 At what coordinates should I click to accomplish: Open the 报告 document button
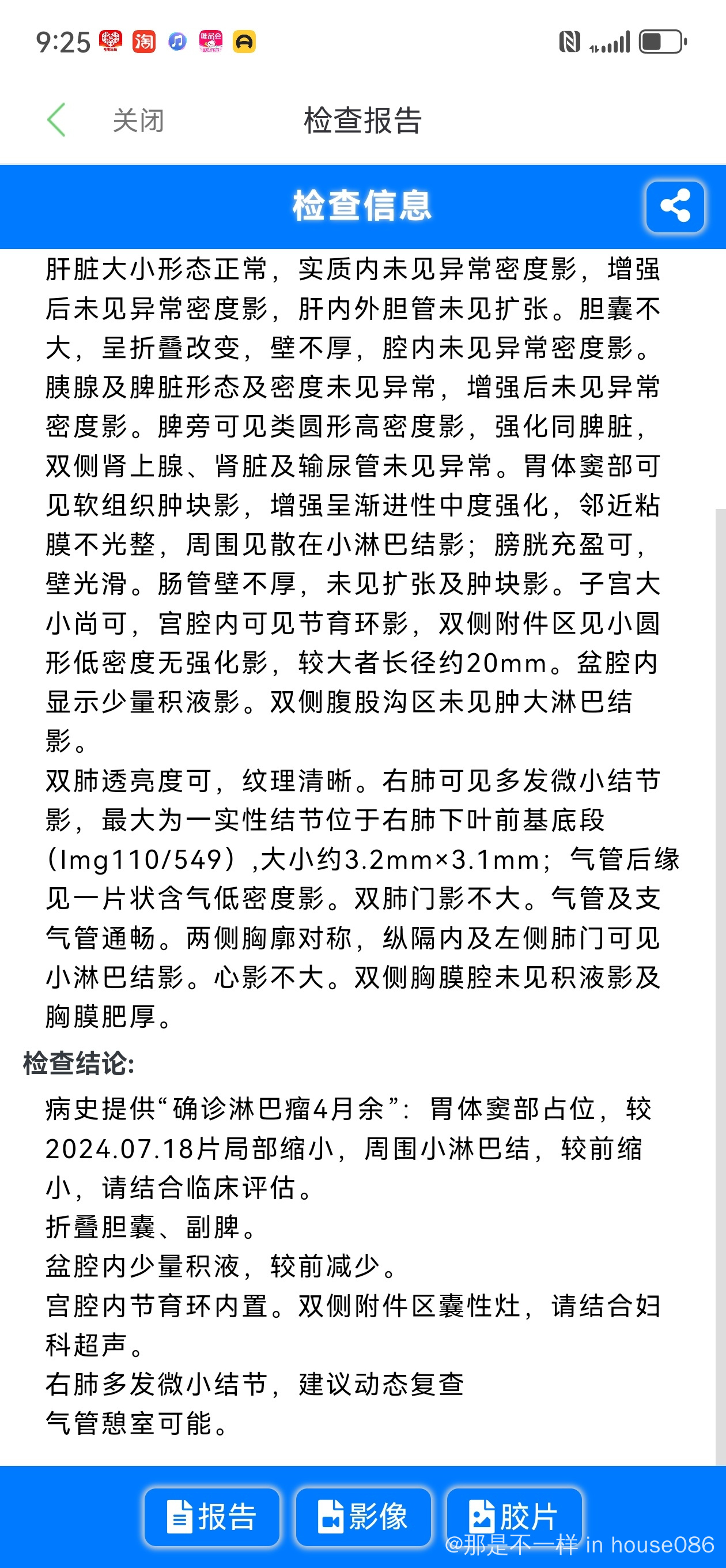point(212,1517)
